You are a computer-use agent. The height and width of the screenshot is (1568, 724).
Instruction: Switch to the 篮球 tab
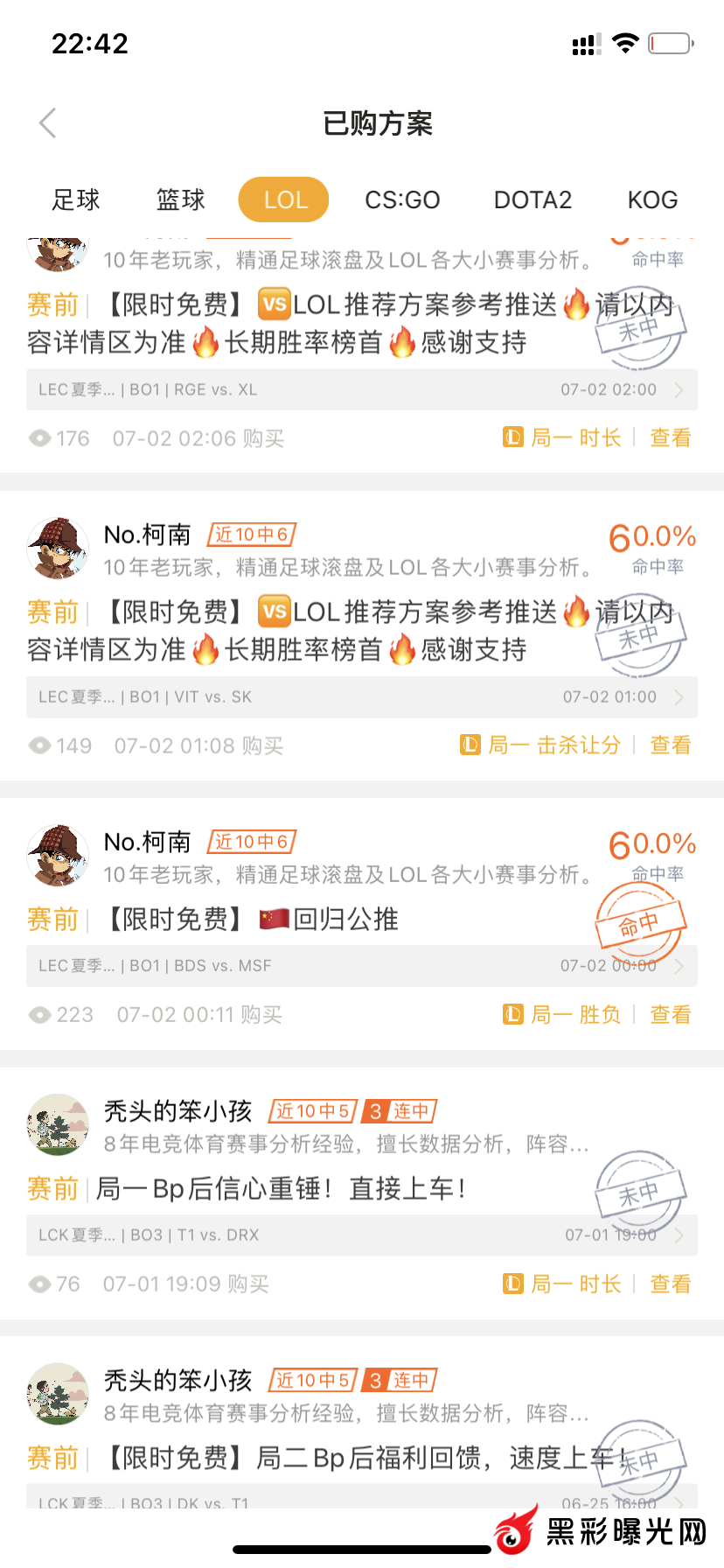(x=180, y=200)
